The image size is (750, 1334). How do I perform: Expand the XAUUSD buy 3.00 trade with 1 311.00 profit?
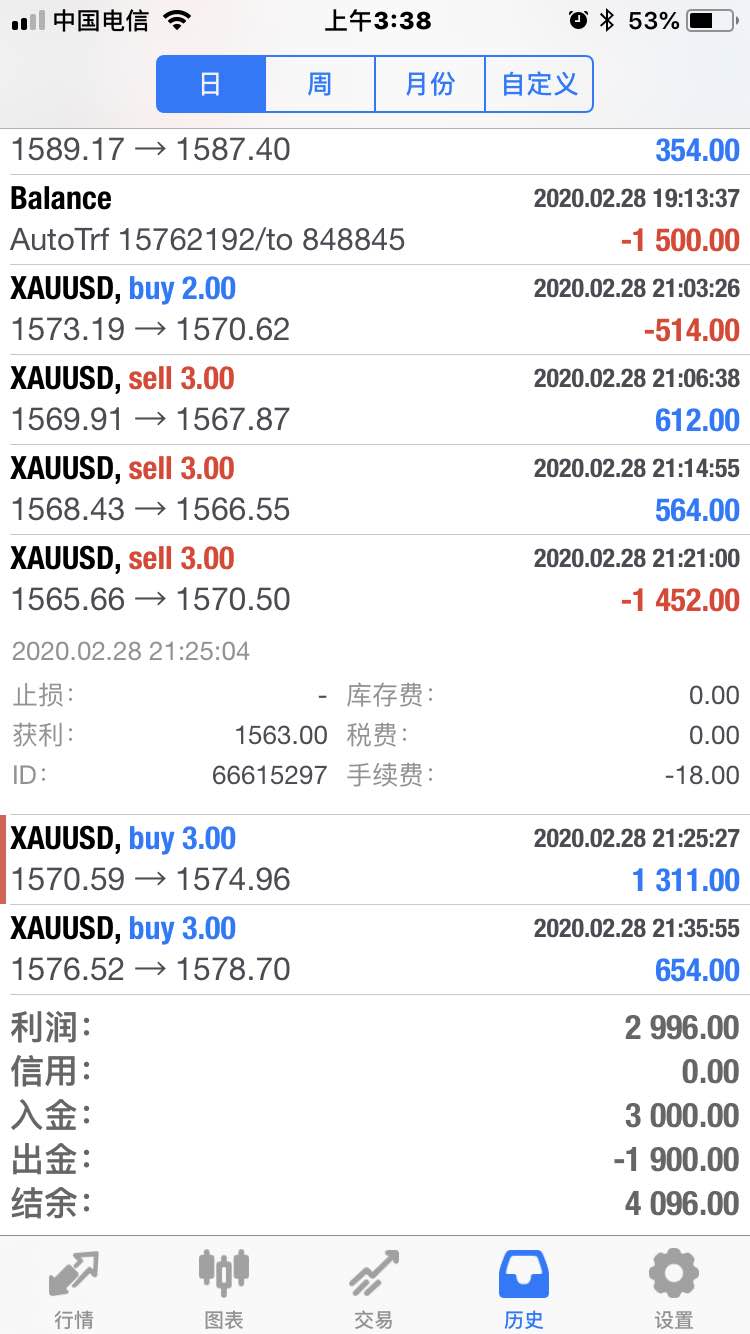tap(375, 859)
